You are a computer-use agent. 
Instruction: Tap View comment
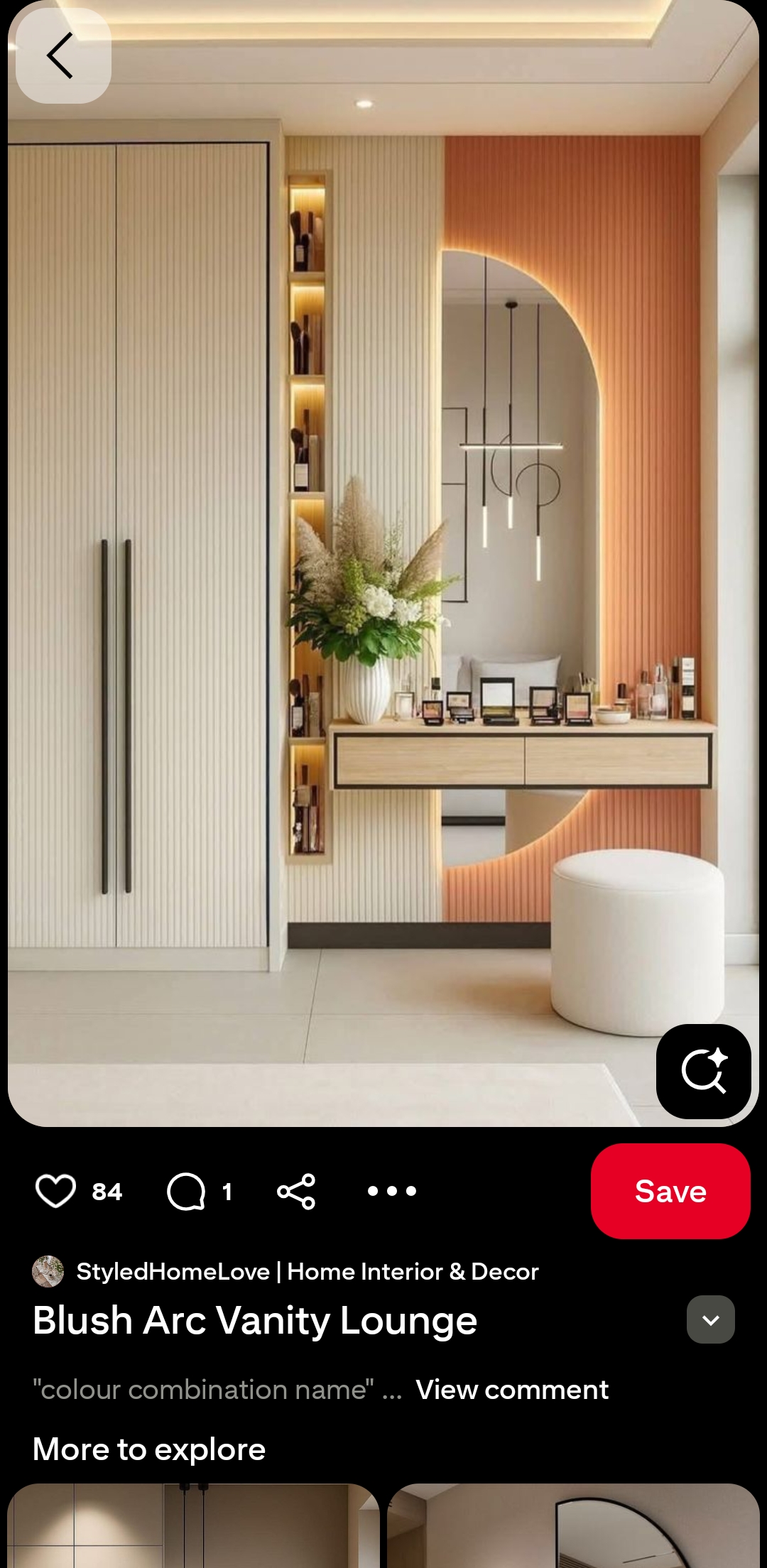pos(512,1390)
